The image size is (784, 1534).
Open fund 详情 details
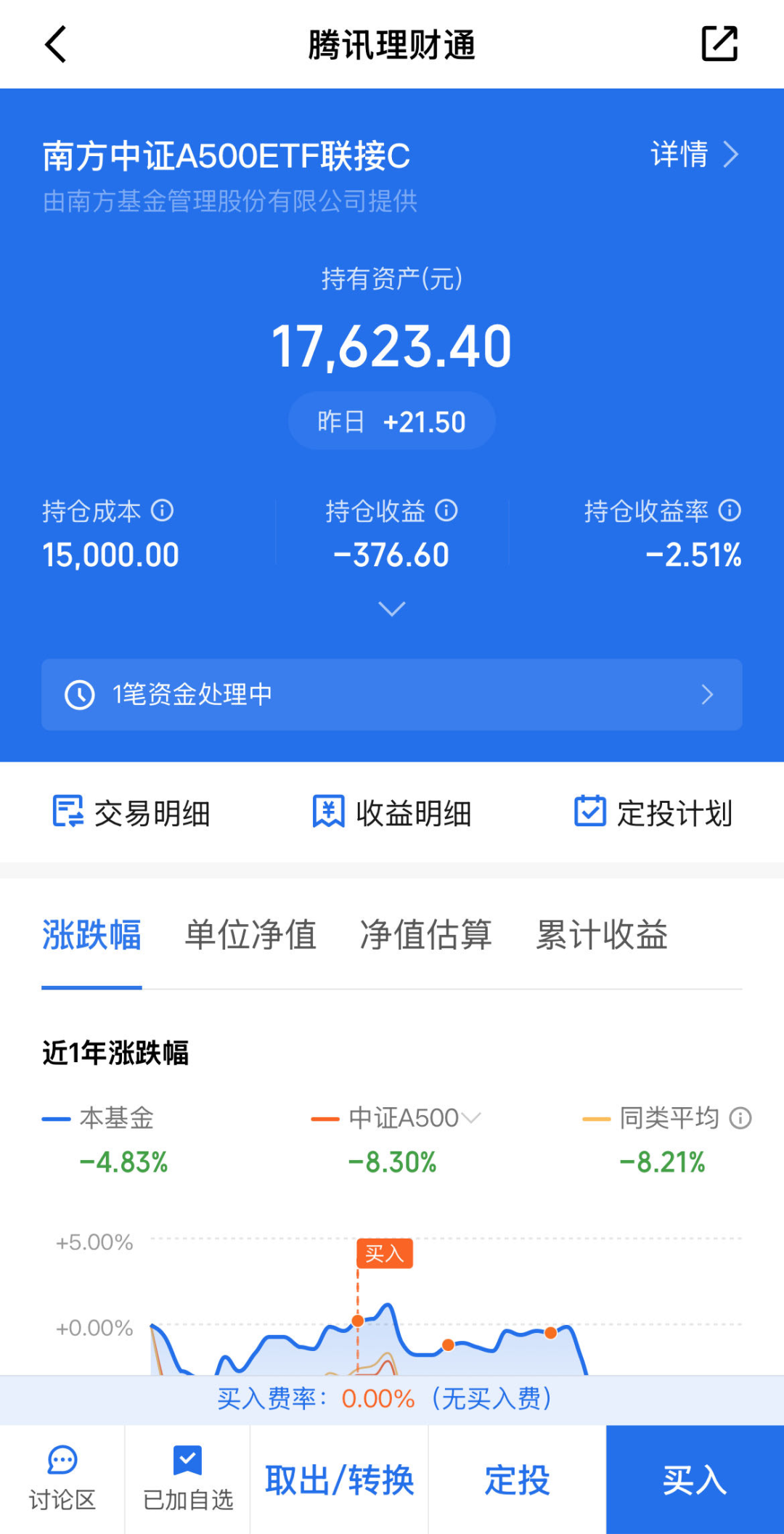tap(695, 155)
